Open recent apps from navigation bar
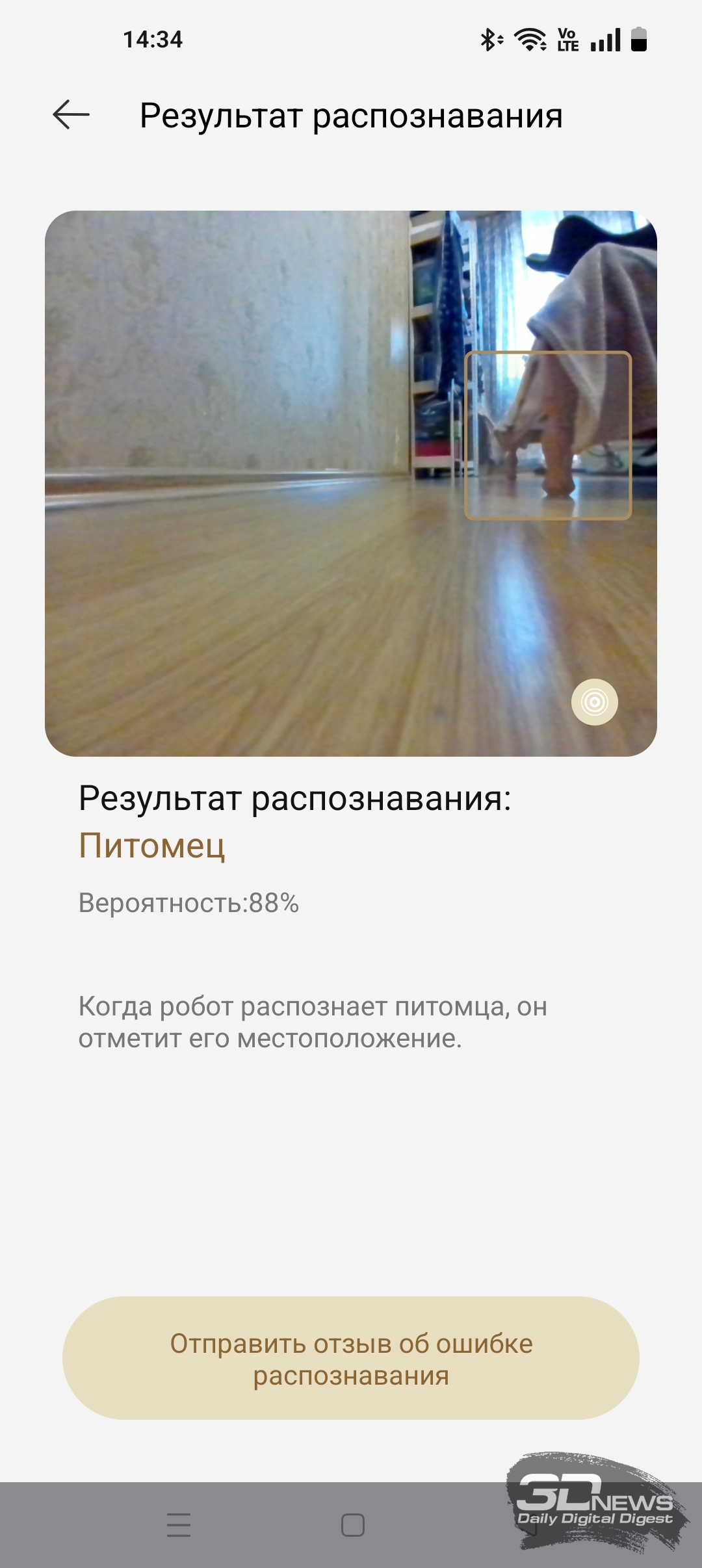 [x=179, y=1524]
